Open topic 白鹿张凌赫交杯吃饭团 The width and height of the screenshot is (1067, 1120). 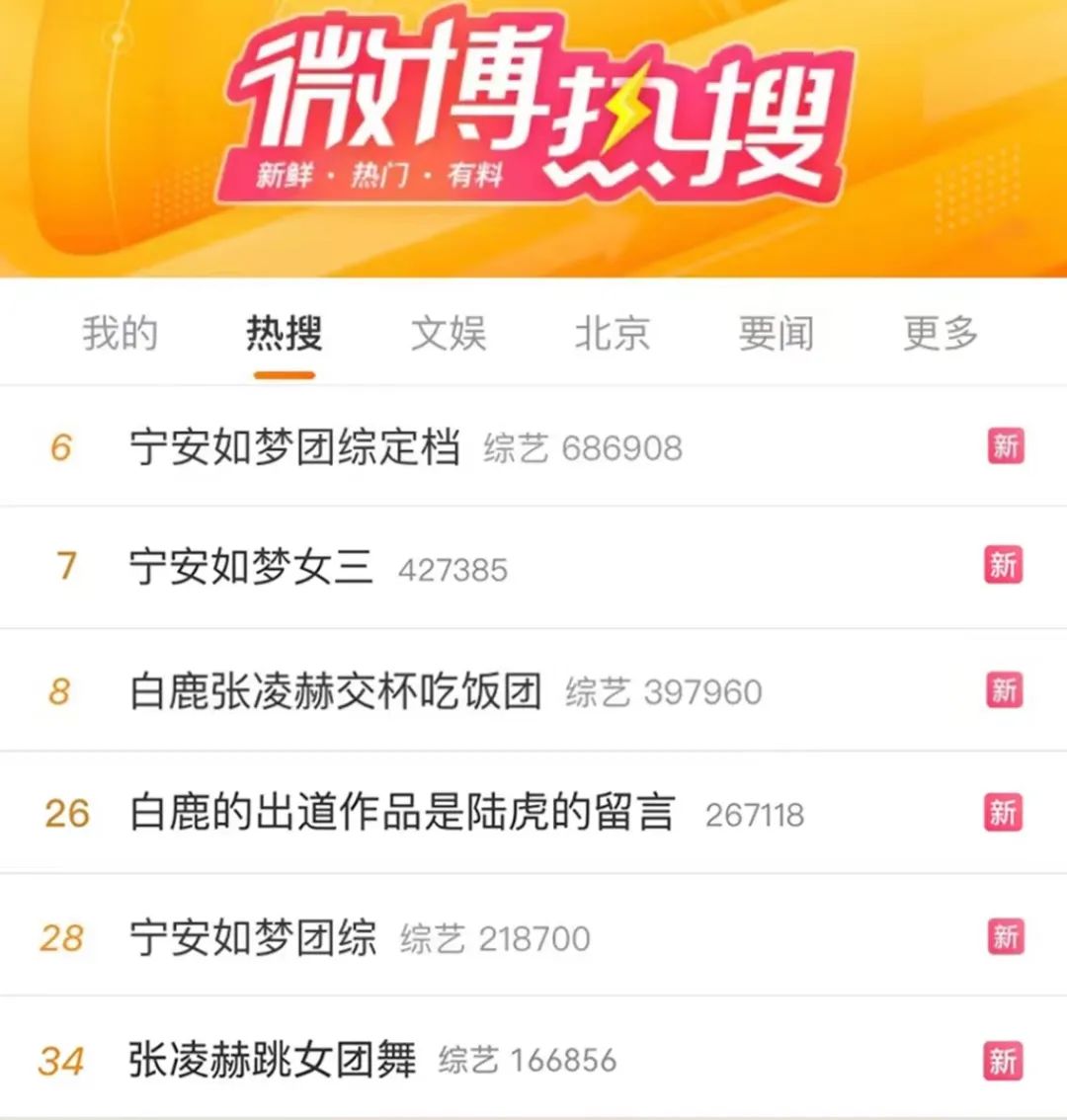pos(335,691)
